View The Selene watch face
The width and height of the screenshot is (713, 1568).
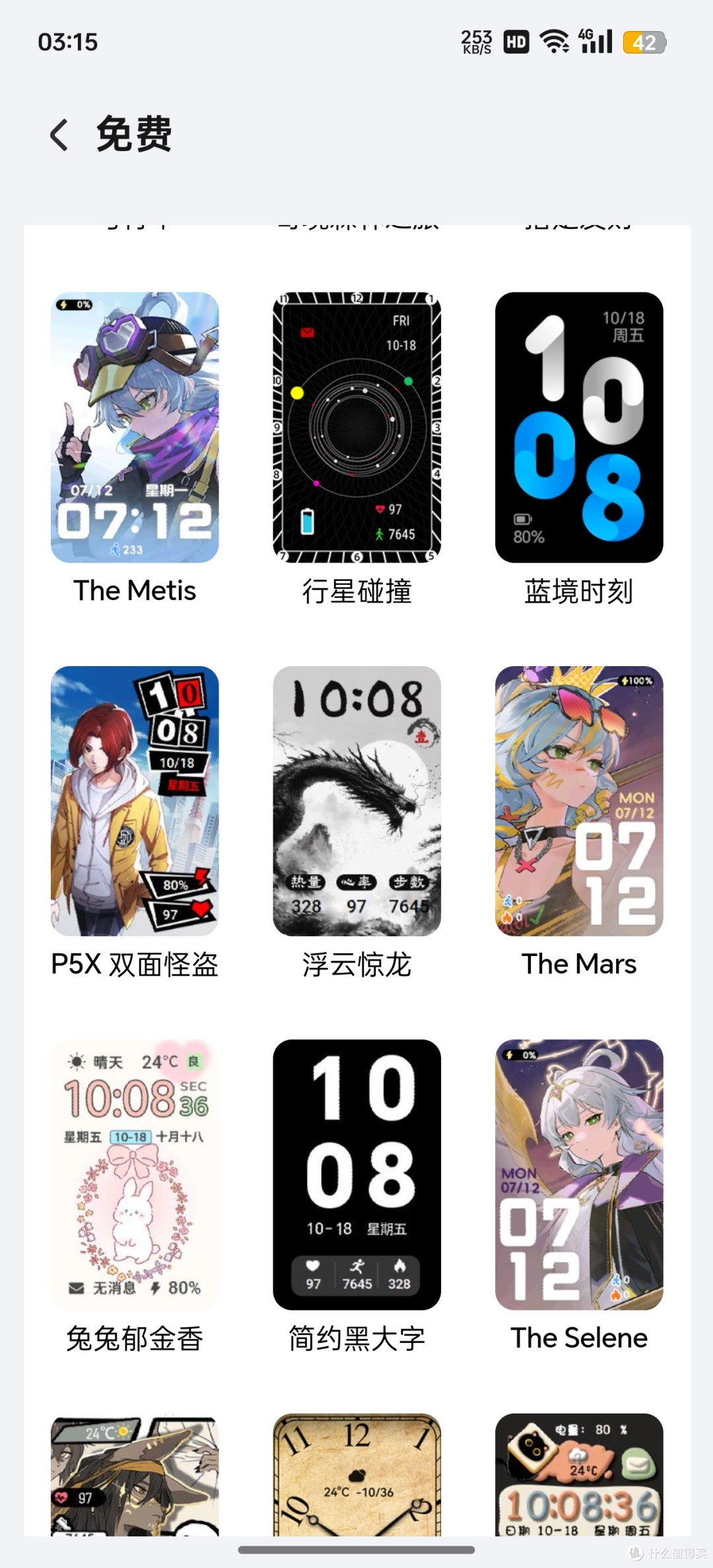point(579,1175)
